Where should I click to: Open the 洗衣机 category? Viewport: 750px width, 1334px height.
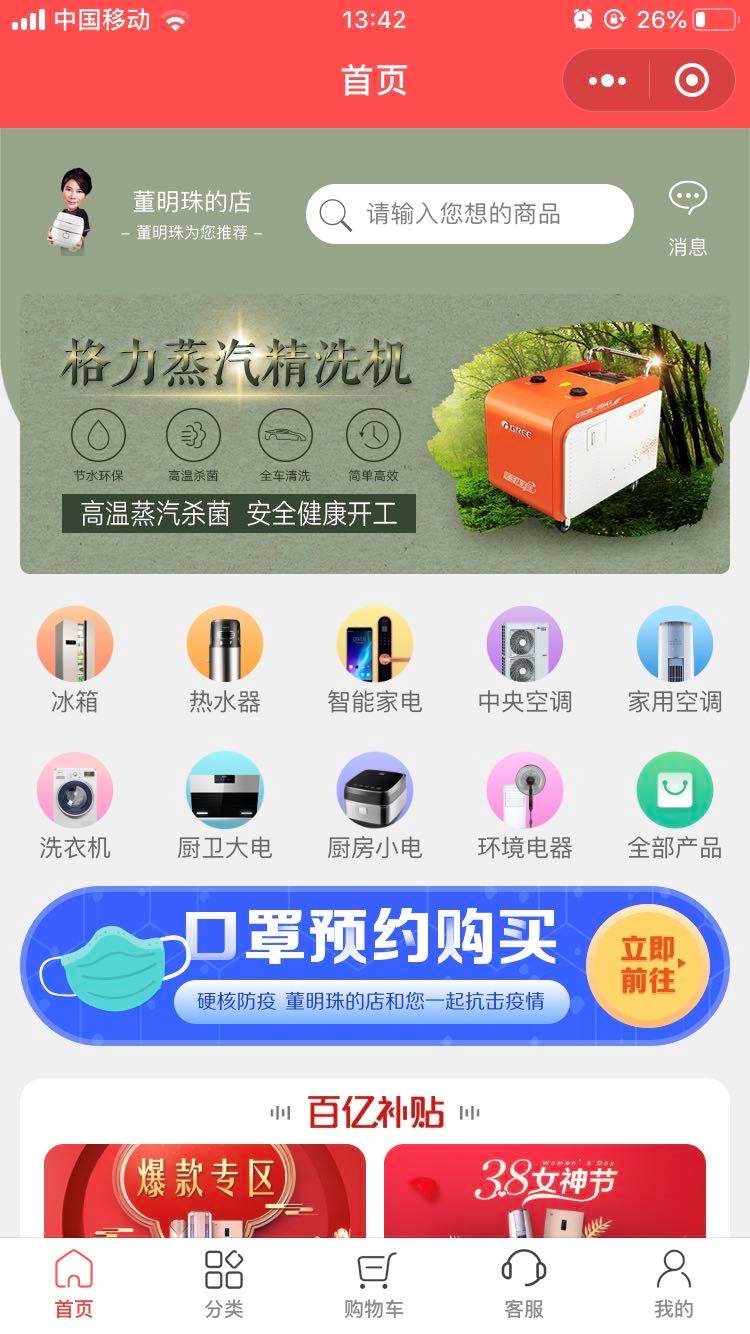click(75, 806)
